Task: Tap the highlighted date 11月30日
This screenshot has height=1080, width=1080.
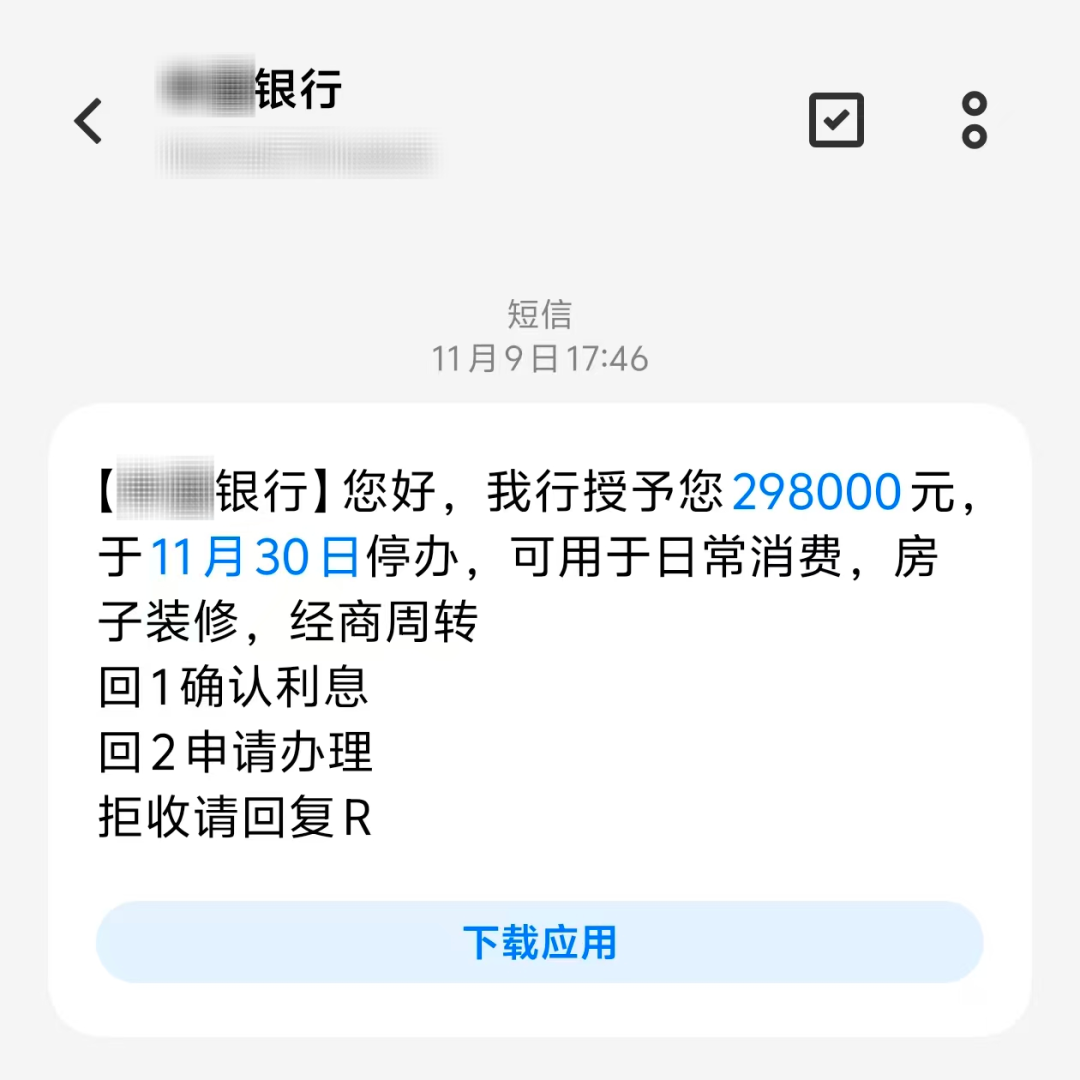Action: [255, 558]
